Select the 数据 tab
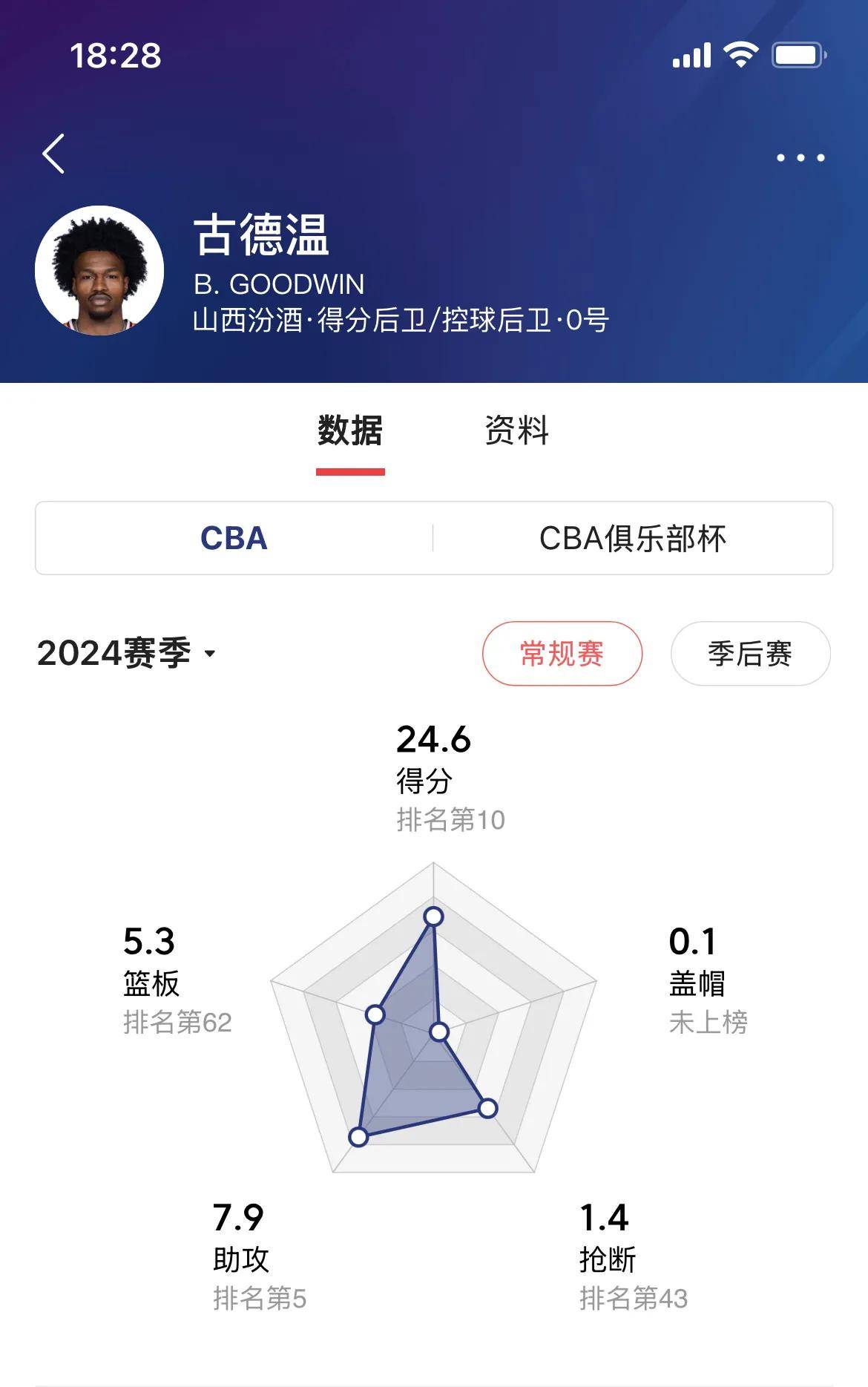Image resolution: width=868 pixels, height=1387 pixels. pos(350,430)
